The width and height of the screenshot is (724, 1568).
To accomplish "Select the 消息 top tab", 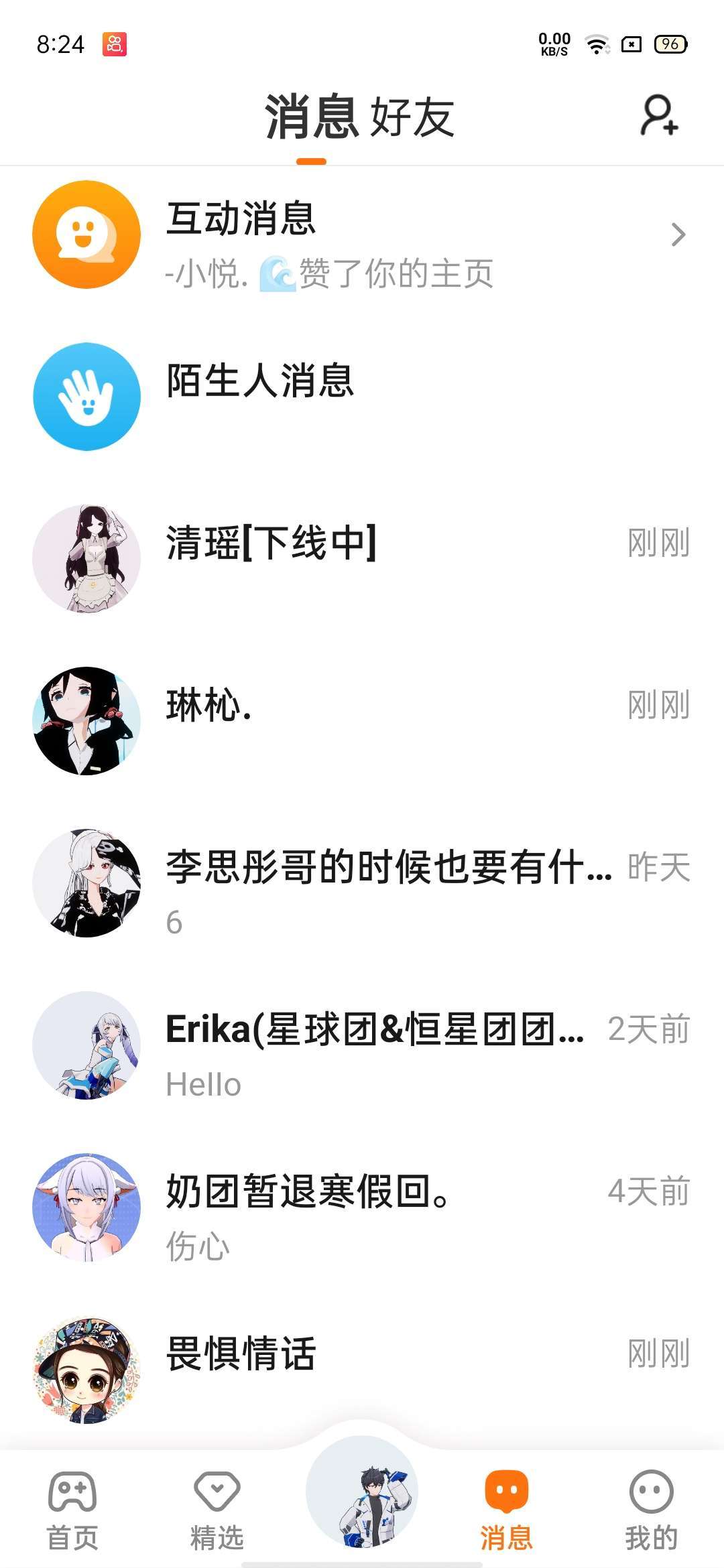I will pos(311,117).
